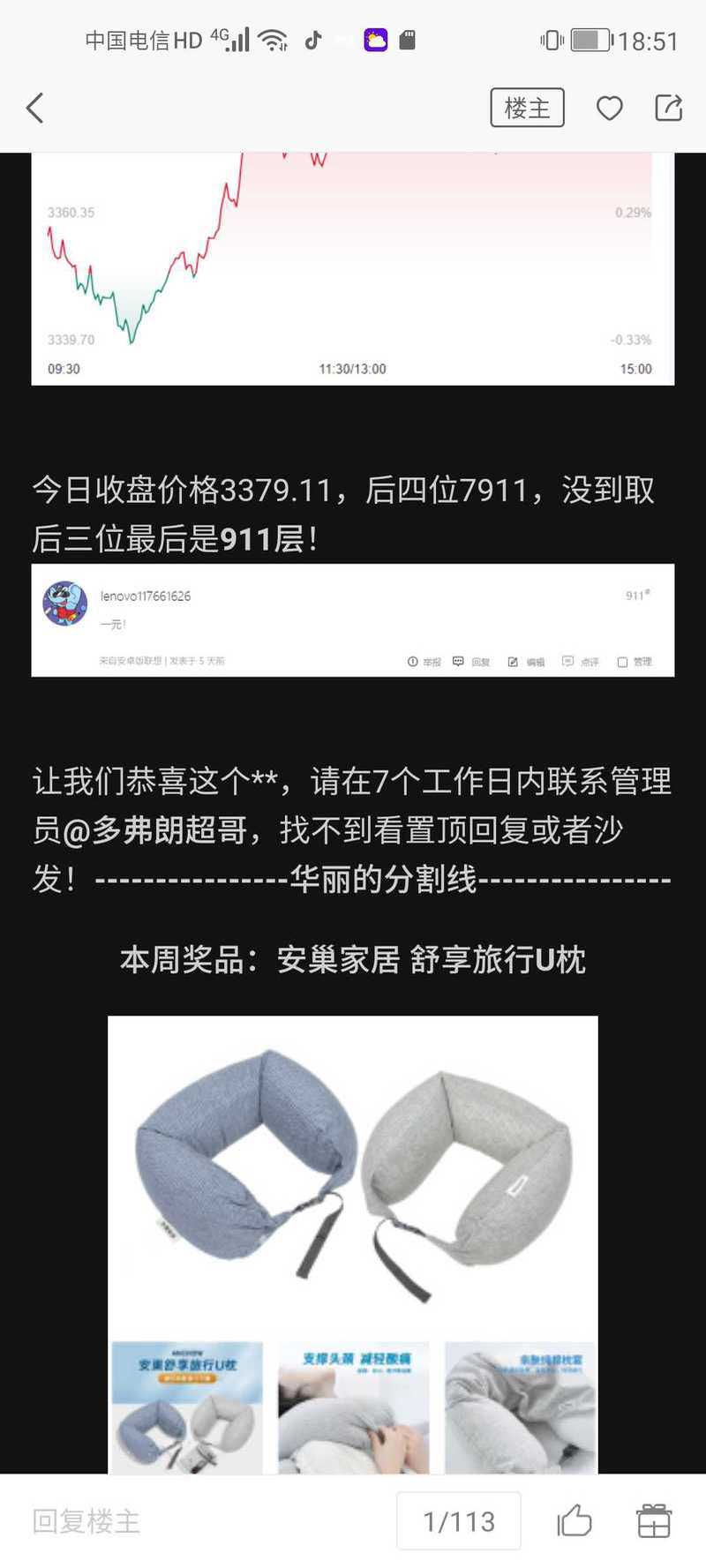Like this post with the thumbs-up
The width and height of the screenshot is (706, 1568).
(x=575, y=1521)
